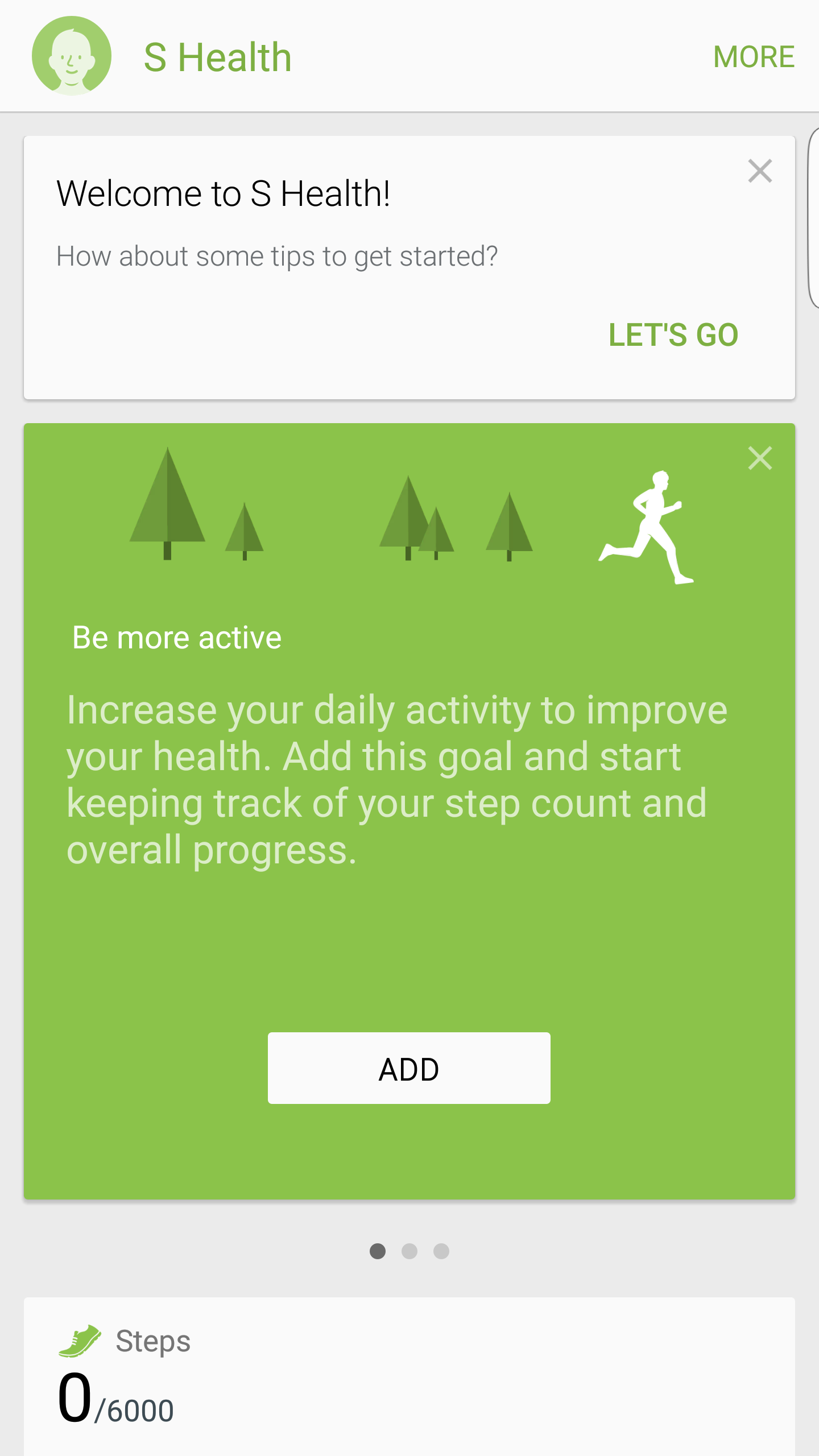Open the profile avatar icon

72,56
